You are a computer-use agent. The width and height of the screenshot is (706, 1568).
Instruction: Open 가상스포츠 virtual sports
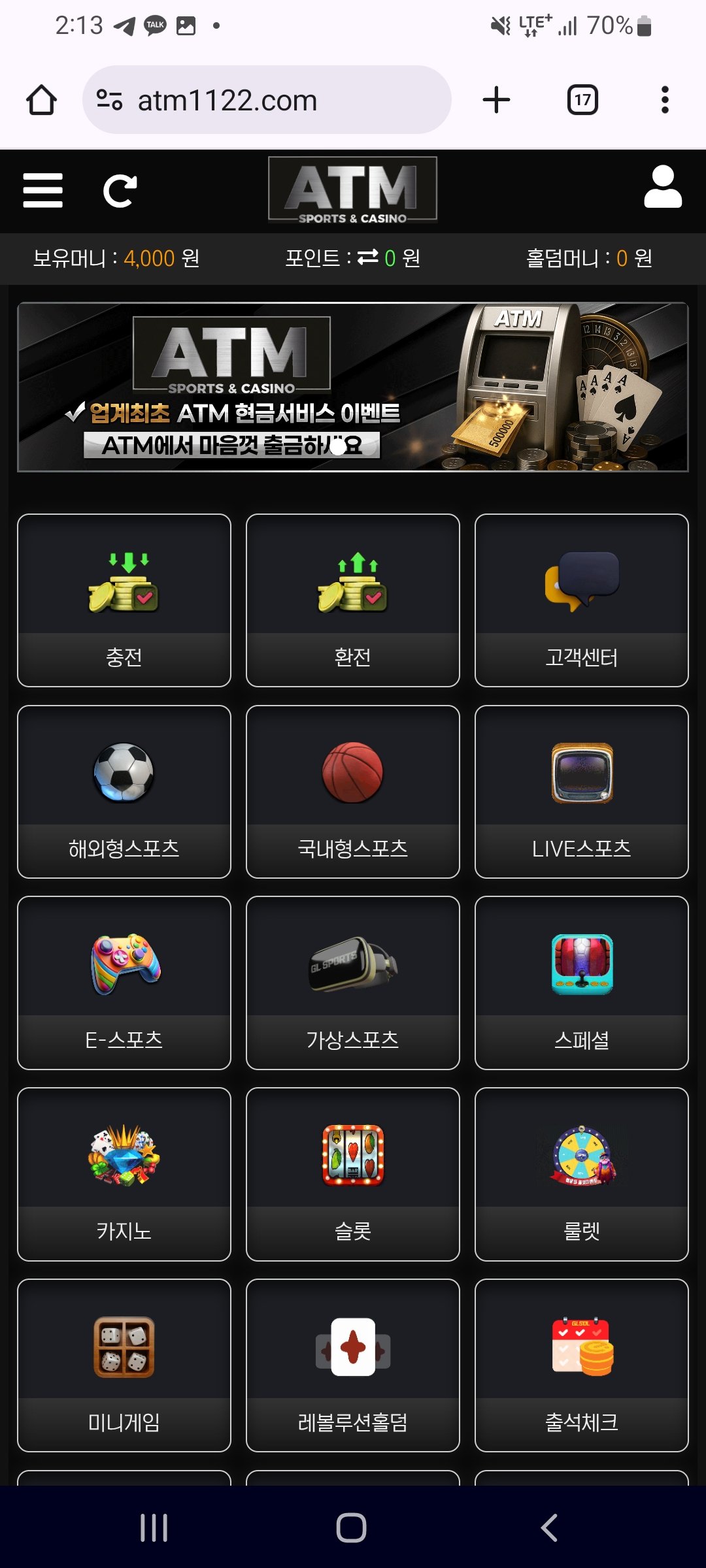tap(353, 983)
